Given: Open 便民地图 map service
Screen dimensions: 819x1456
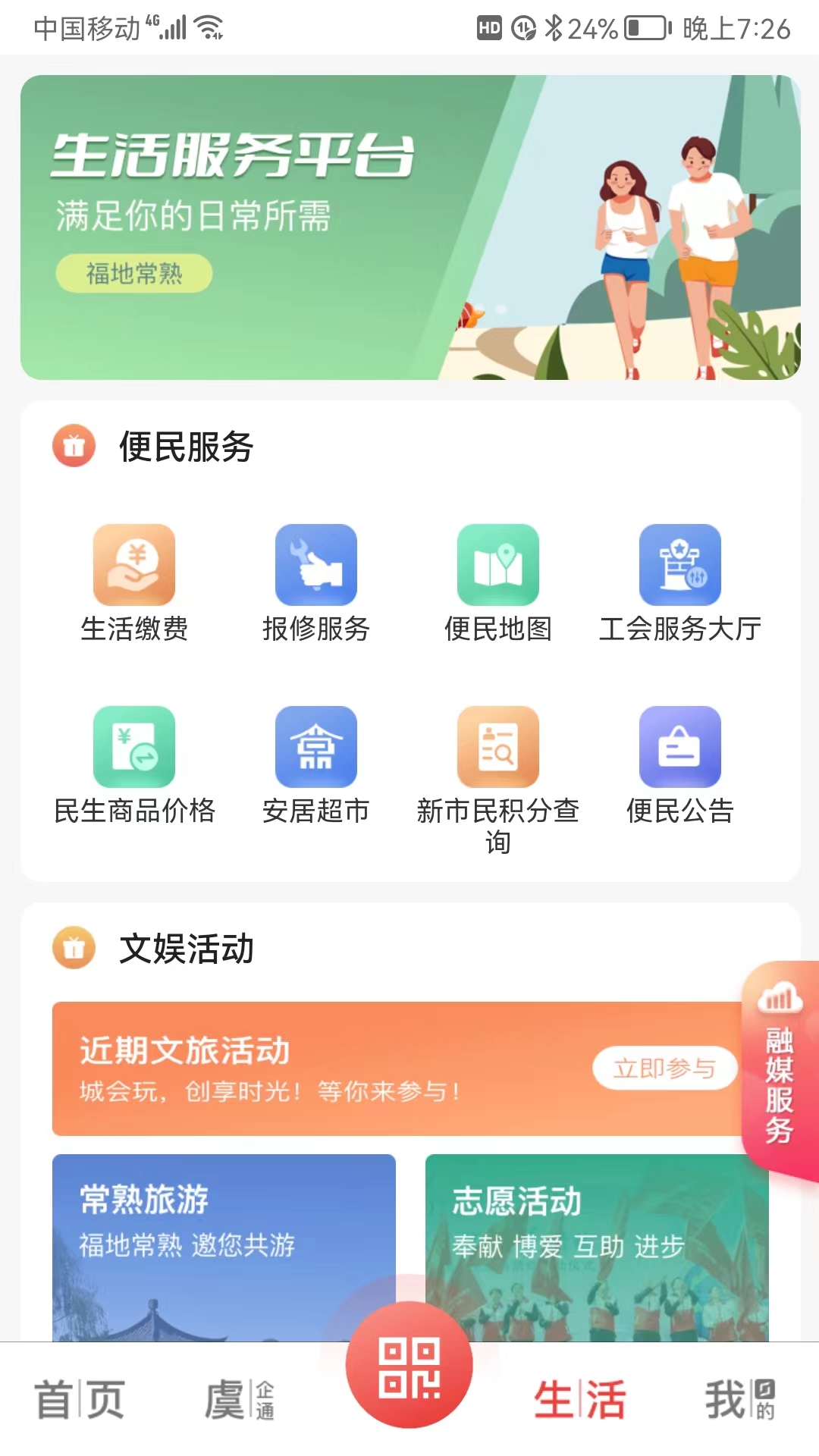Looking at the screenshot, I should coord(498,564).
